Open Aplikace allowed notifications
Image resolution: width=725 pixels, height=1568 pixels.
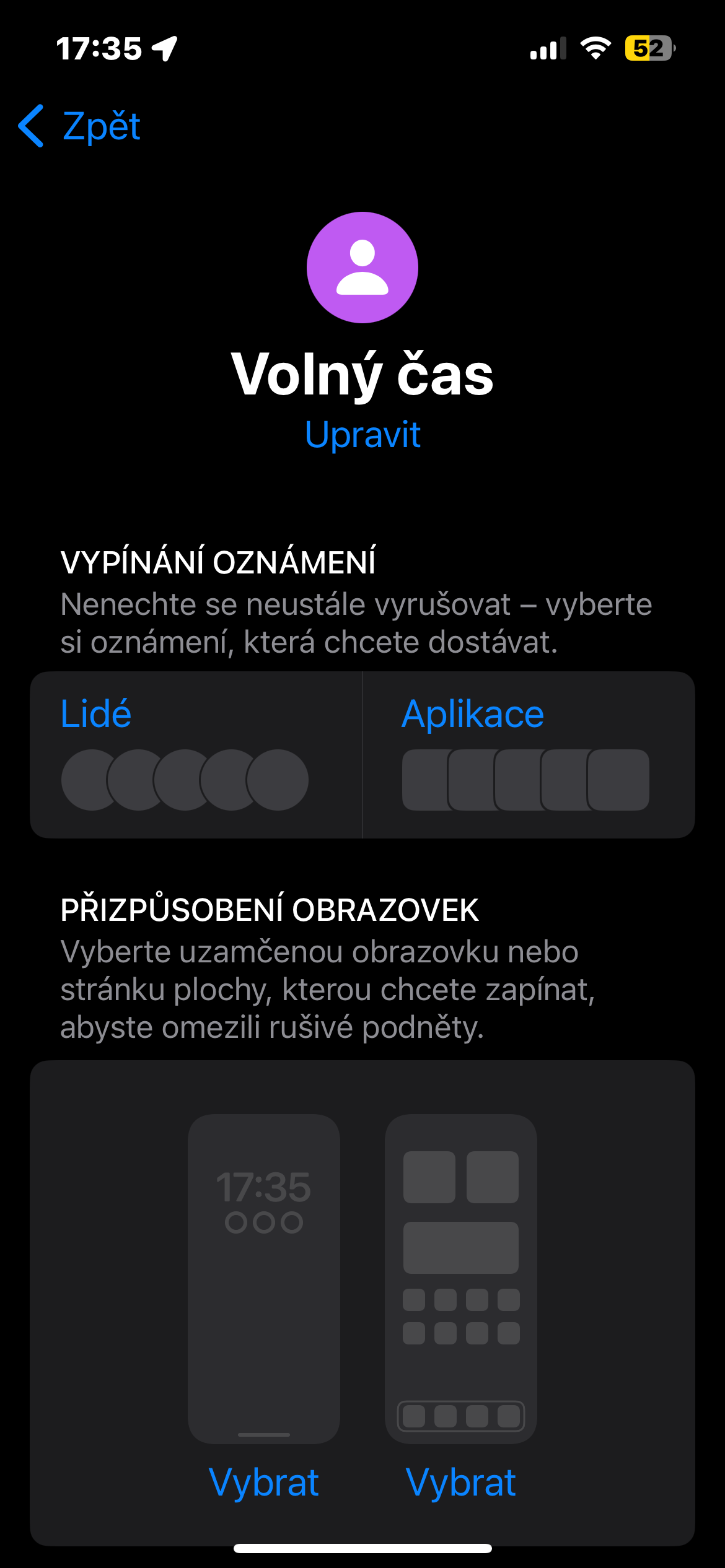pos(528,754)
